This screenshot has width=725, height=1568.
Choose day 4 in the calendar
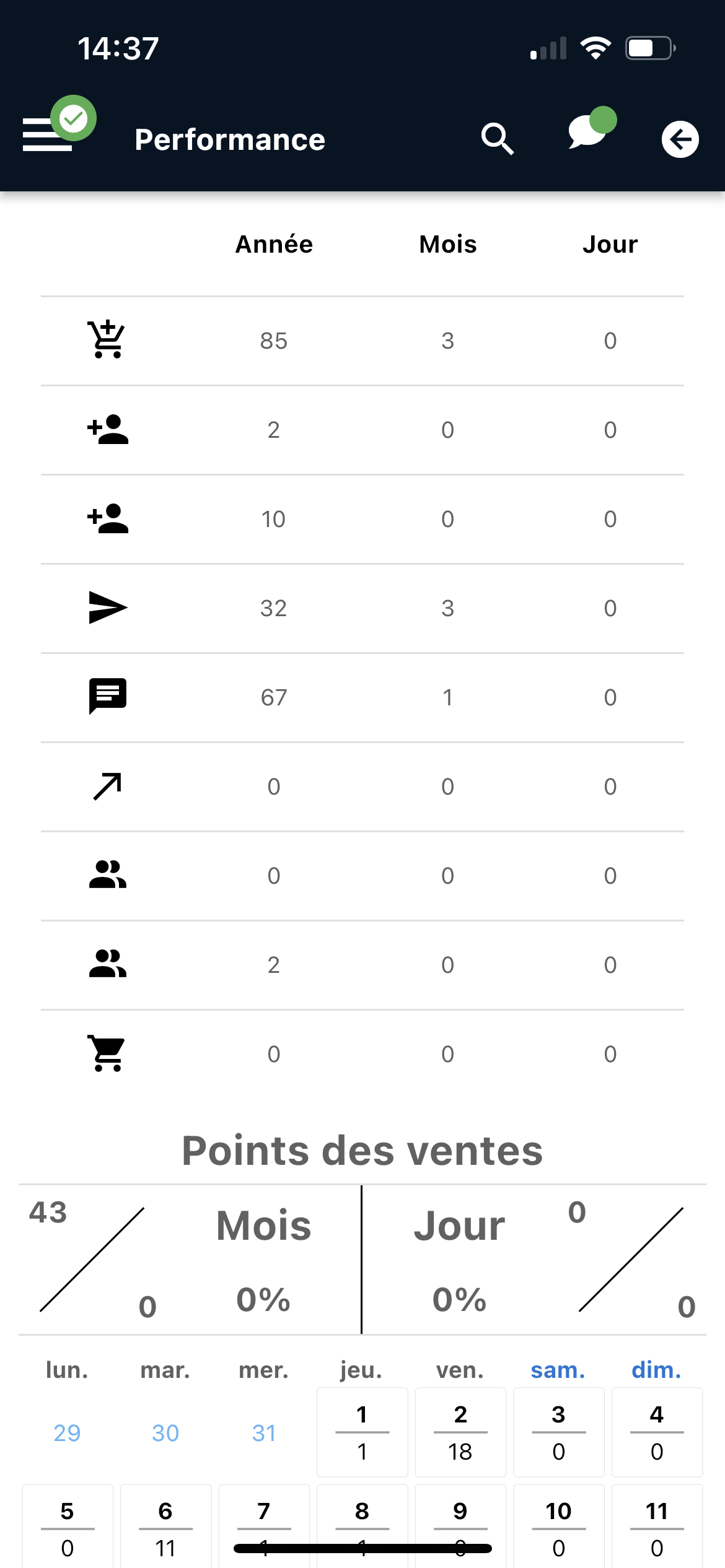coord(657,1432)
